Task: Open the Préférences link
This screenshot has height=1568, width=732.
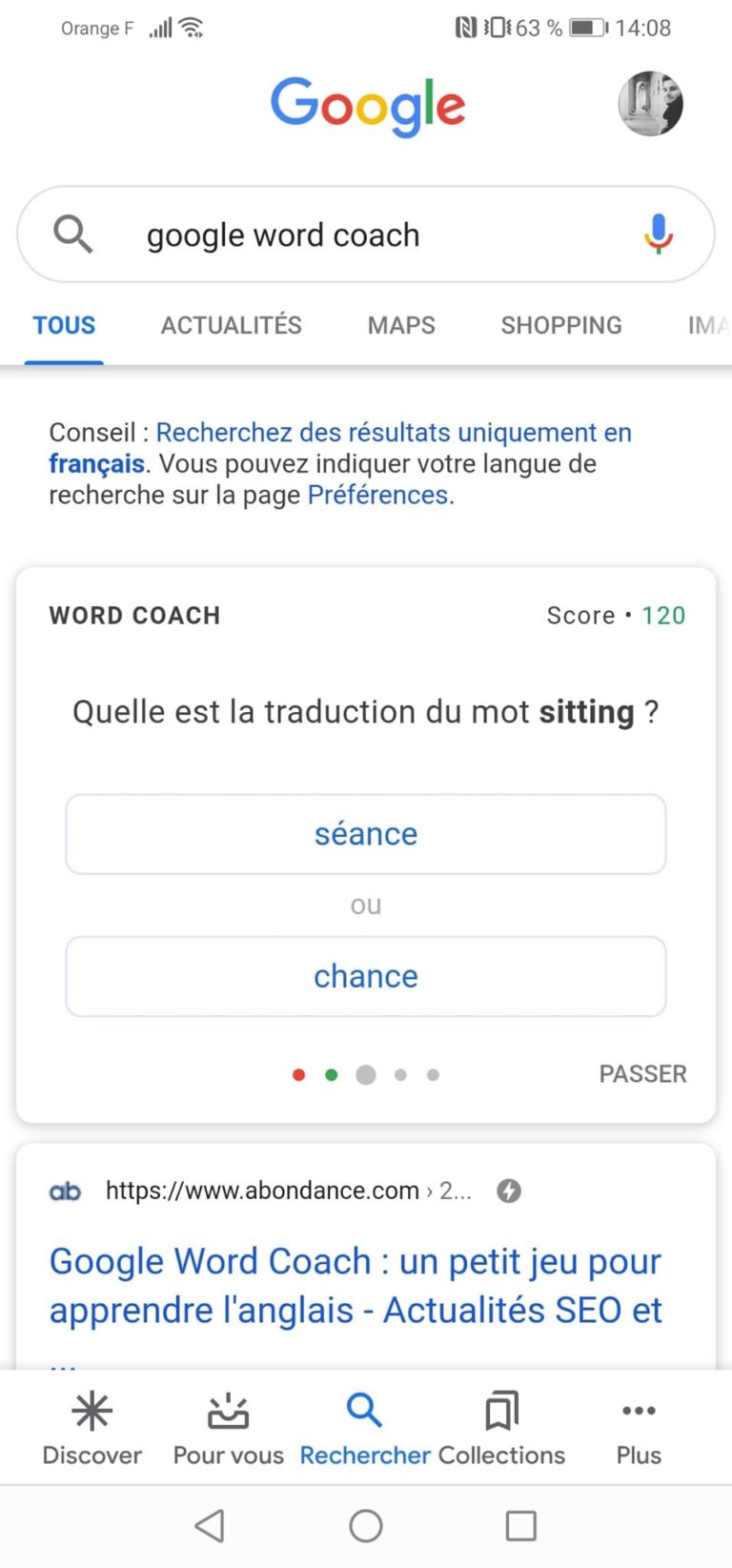Action: [x=377, y=495]
